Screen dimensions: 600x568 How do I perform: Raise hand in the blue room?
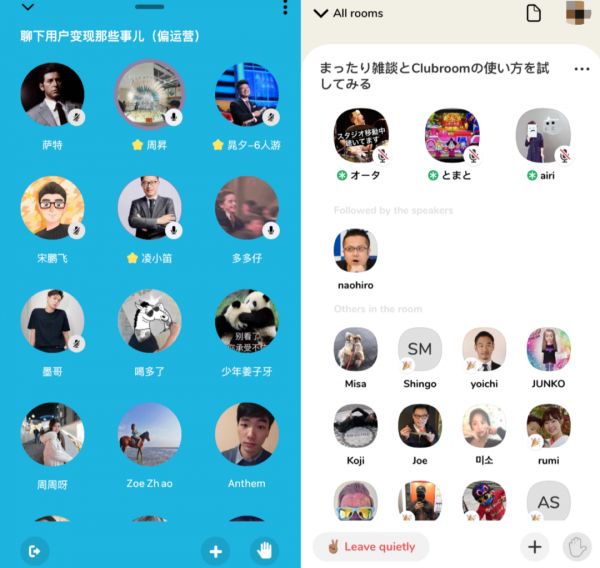click(x=264, y=550)
